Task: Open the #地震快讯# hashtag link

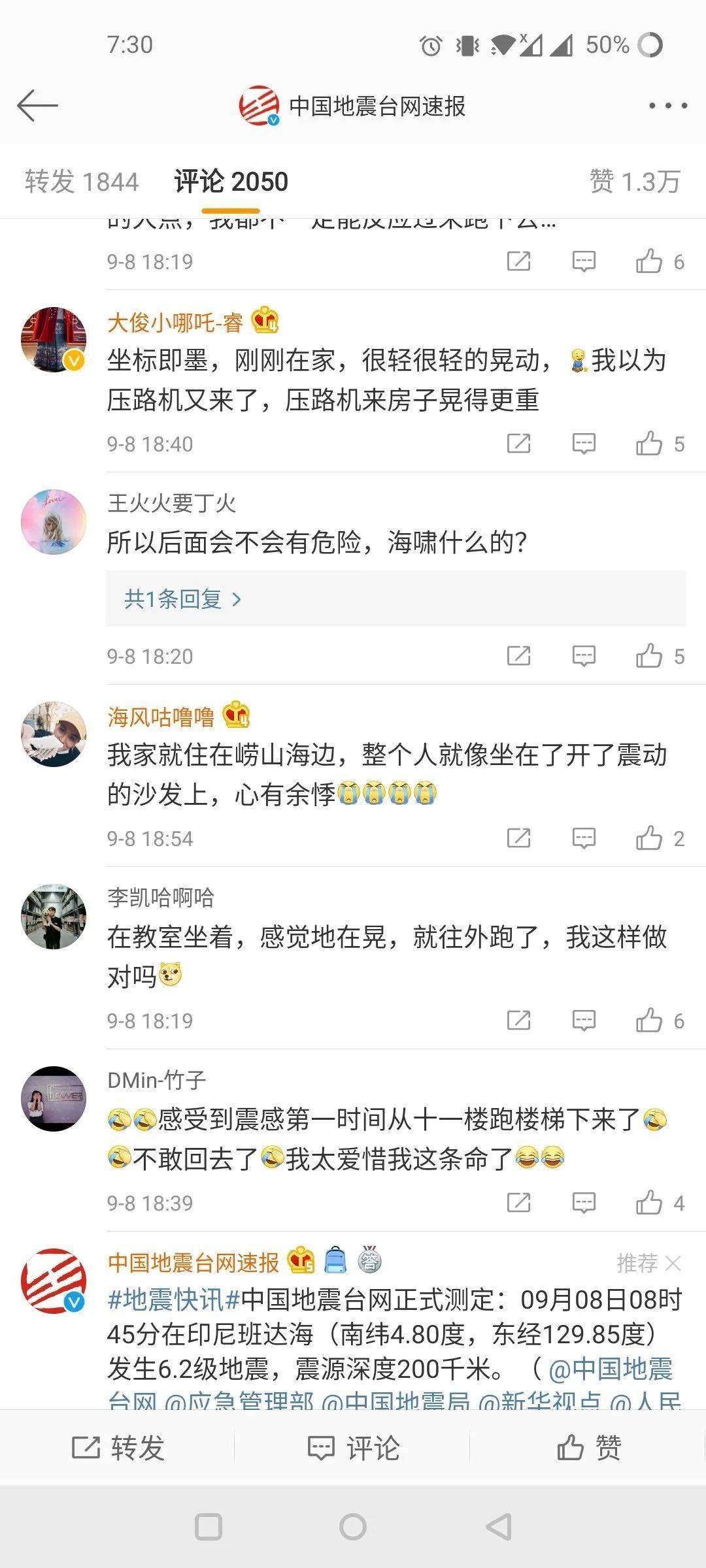Action: tap(174, 1300)
